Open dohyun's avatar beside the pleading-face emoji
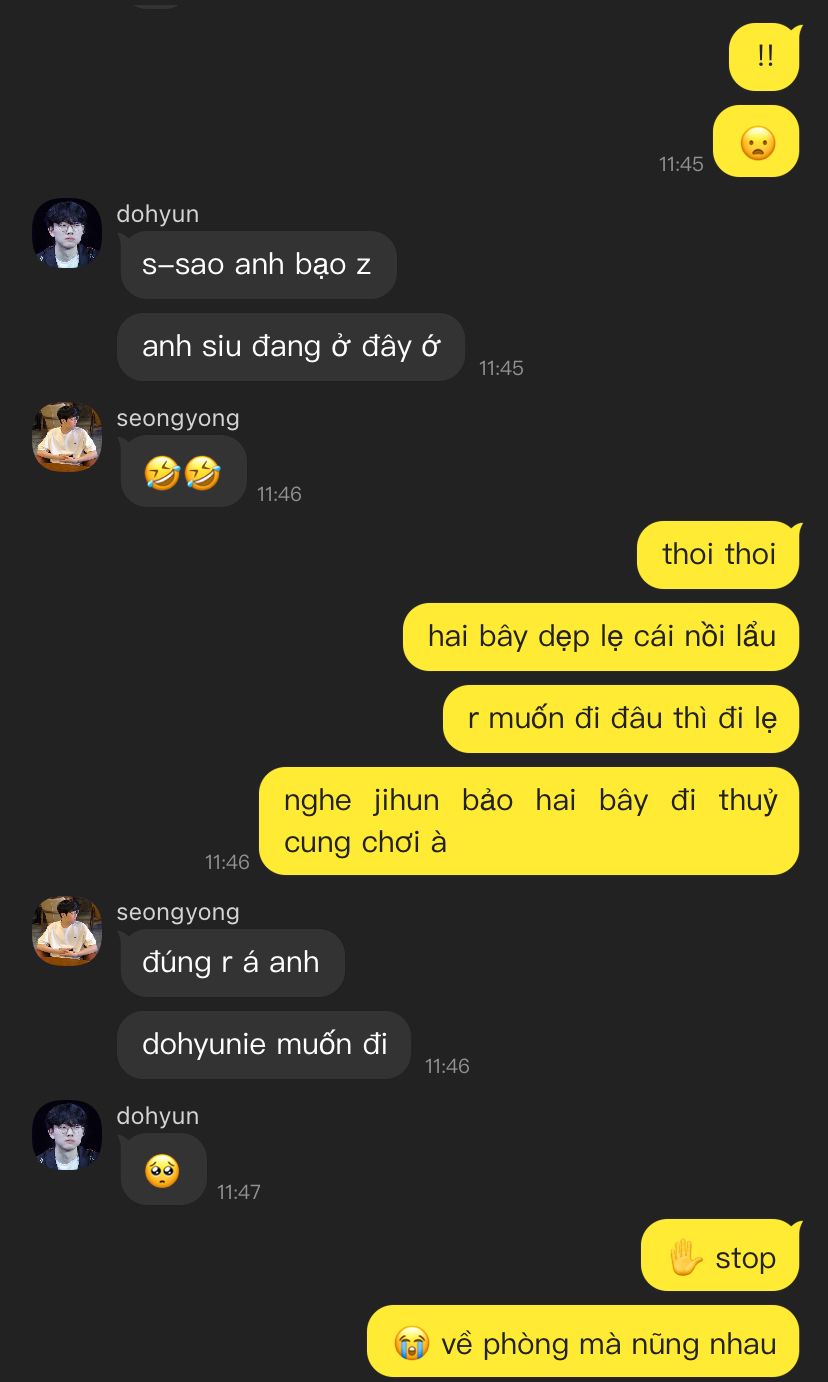Viewport: 828px width, 1382px height. coord(67,1135)
